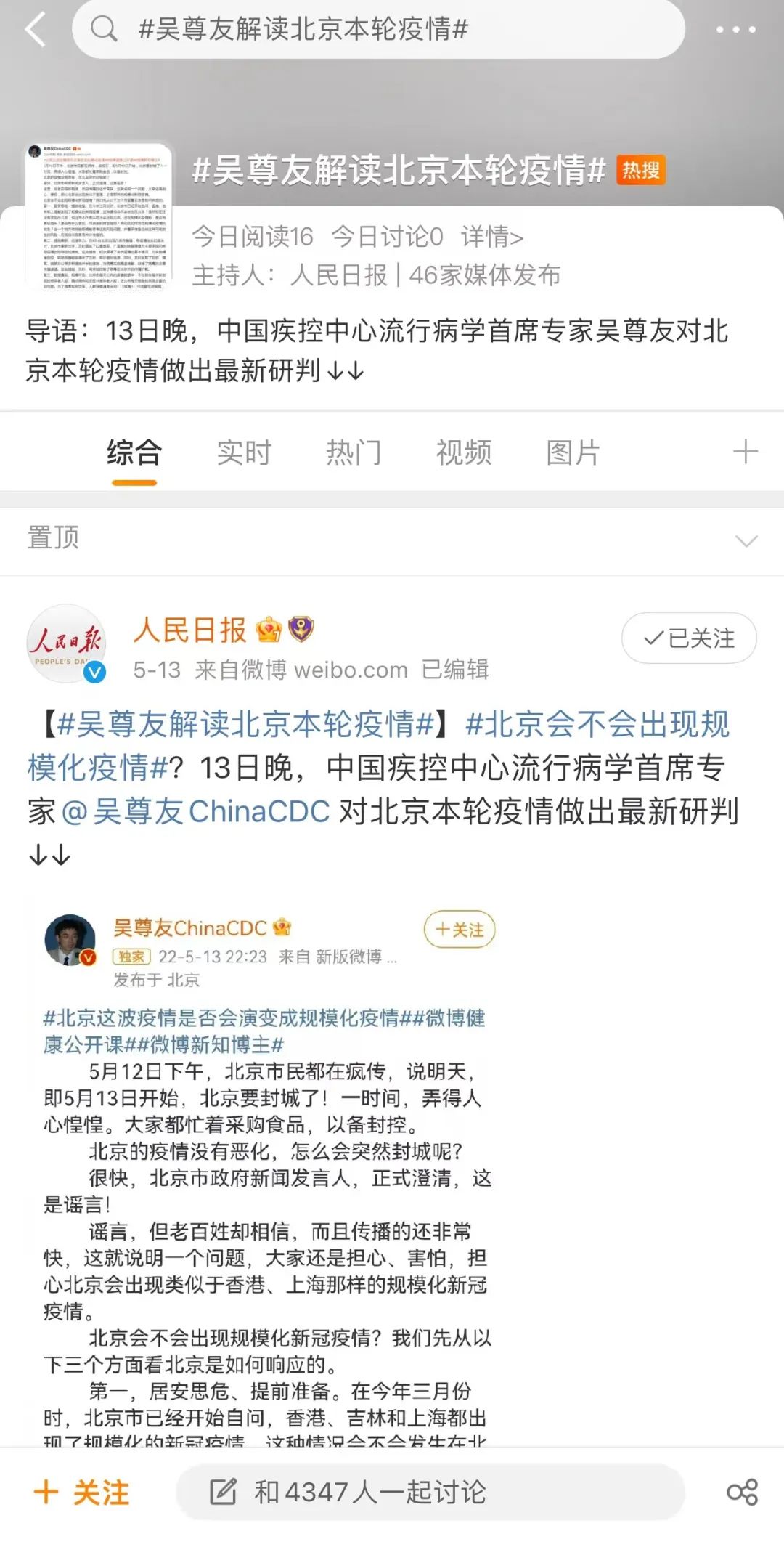Viewport: 784px width, 1555px height.
Task: Open the 人民日报 profile avatar
Action: tap(67, 643)
